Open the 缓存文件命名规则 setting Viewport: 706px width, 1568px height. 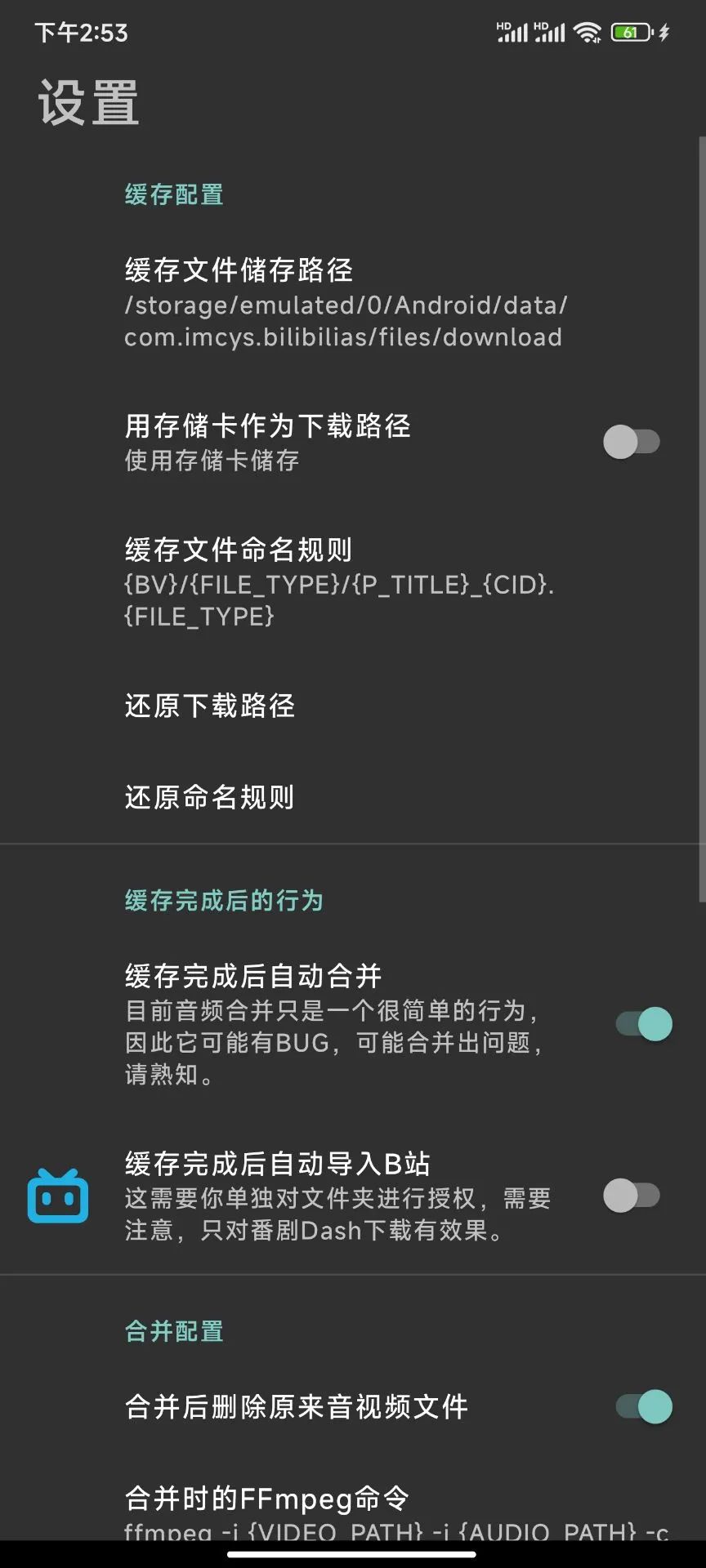point(339,582)
